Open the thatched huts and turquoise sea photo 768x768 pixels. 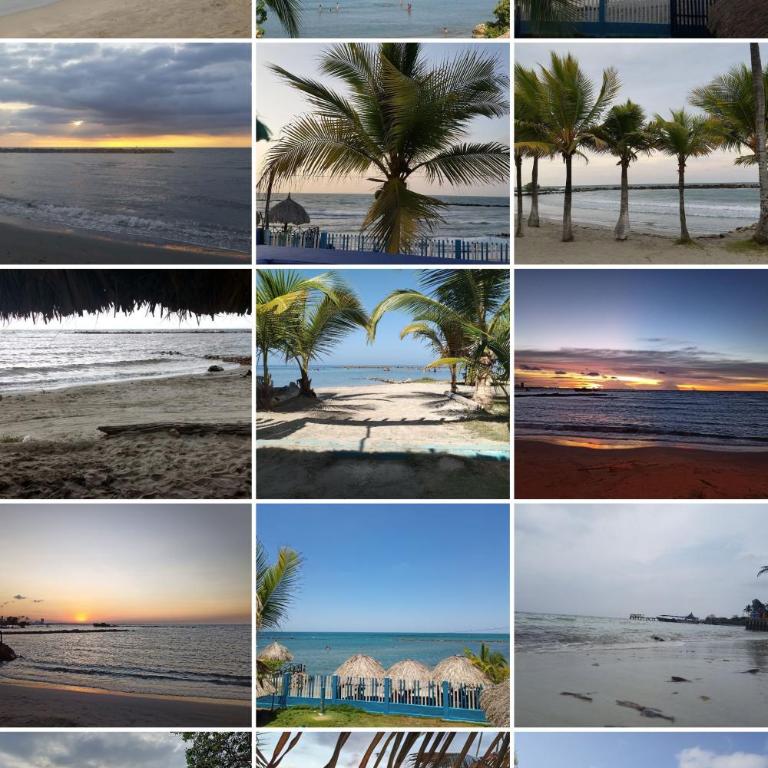(x=382, y=614)
